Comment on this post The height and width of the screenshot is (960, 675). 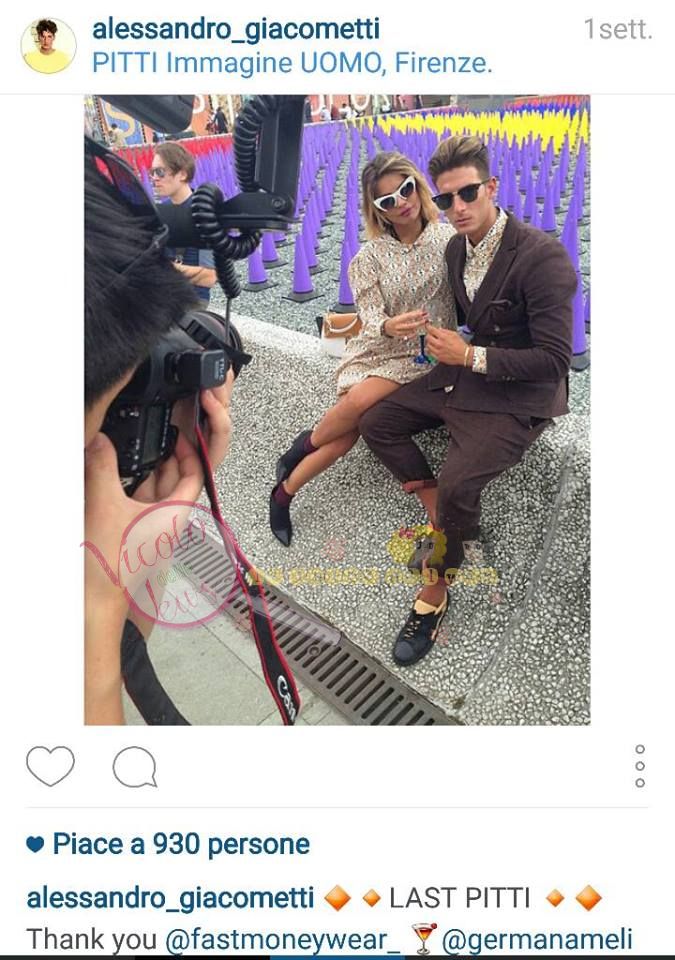click(134, 767)
